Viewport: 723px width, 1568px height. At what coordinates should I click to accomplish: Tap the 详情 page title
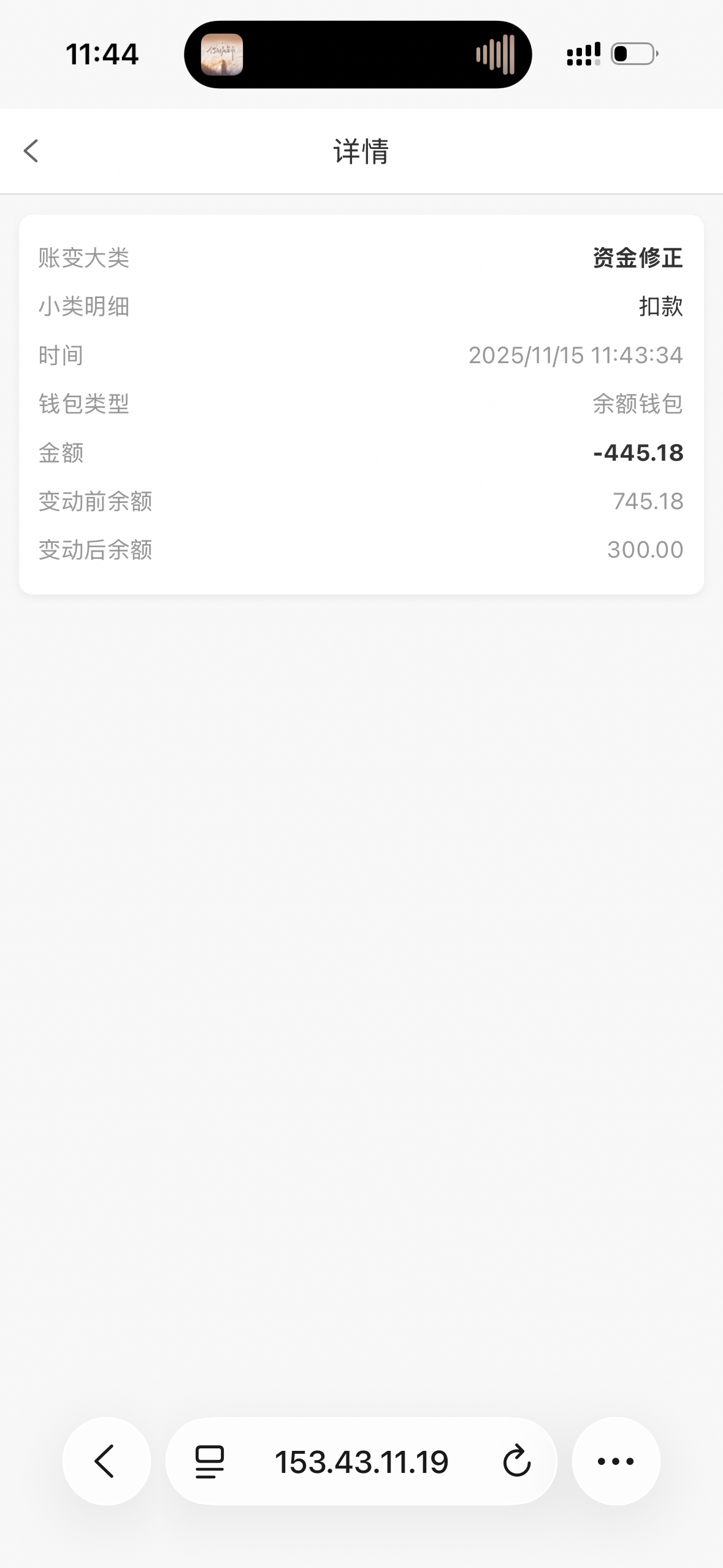(x=362, y=150)
